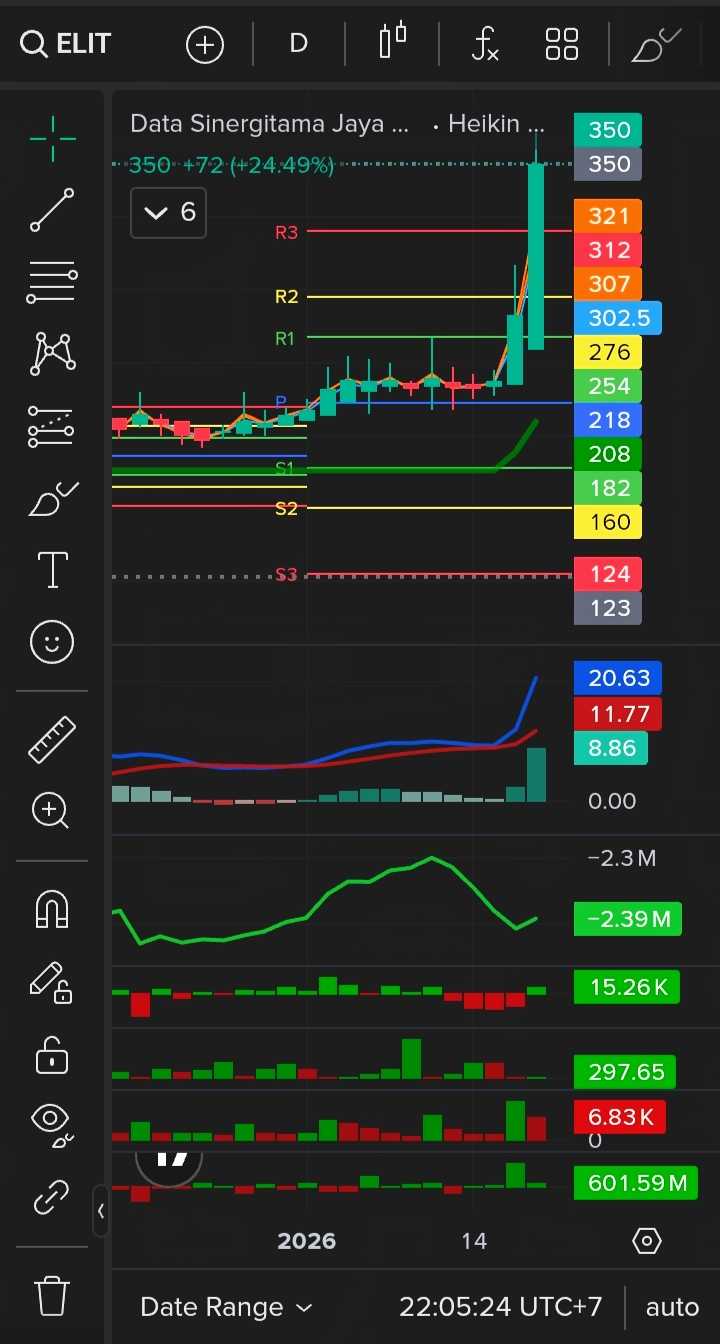Open symbol search for ELIT
Image resolution: width=720 pixels, height=1344 pixels.
point(66,44)
